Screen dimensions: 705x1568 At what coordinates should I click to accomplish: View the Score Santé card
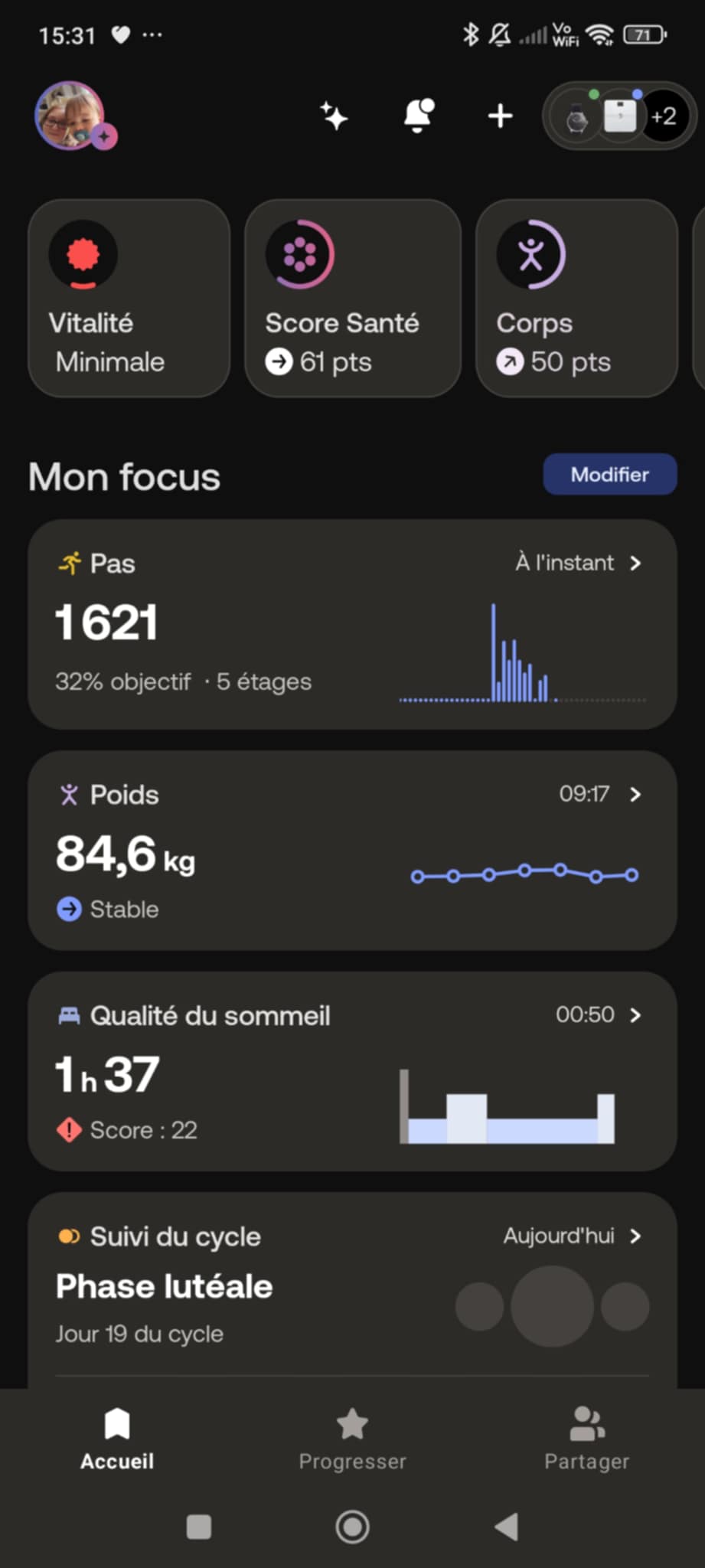tap(352, 299)
